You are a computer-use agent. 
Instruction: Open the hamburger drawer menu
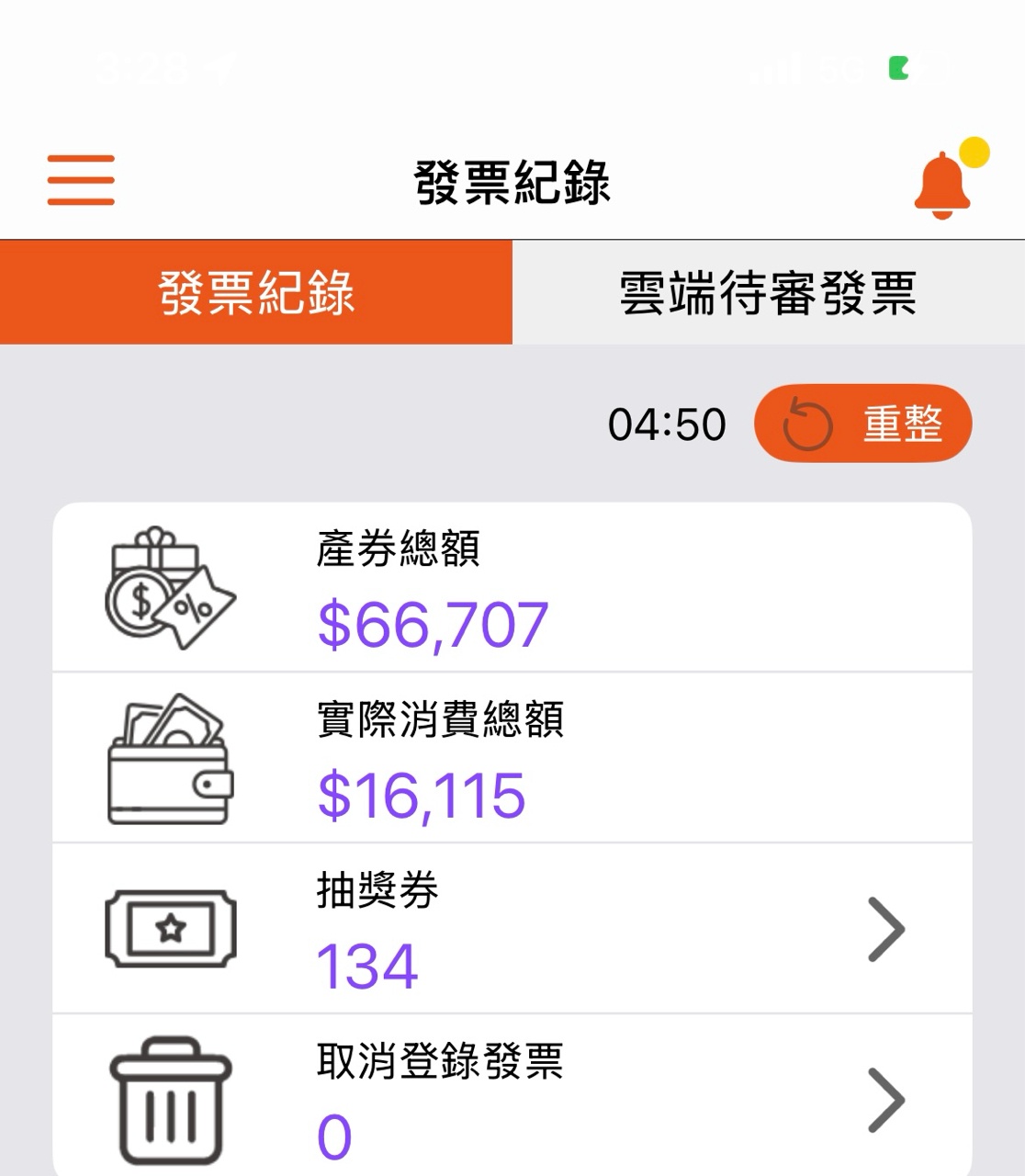pyautogui.click(x=81, y=180)
